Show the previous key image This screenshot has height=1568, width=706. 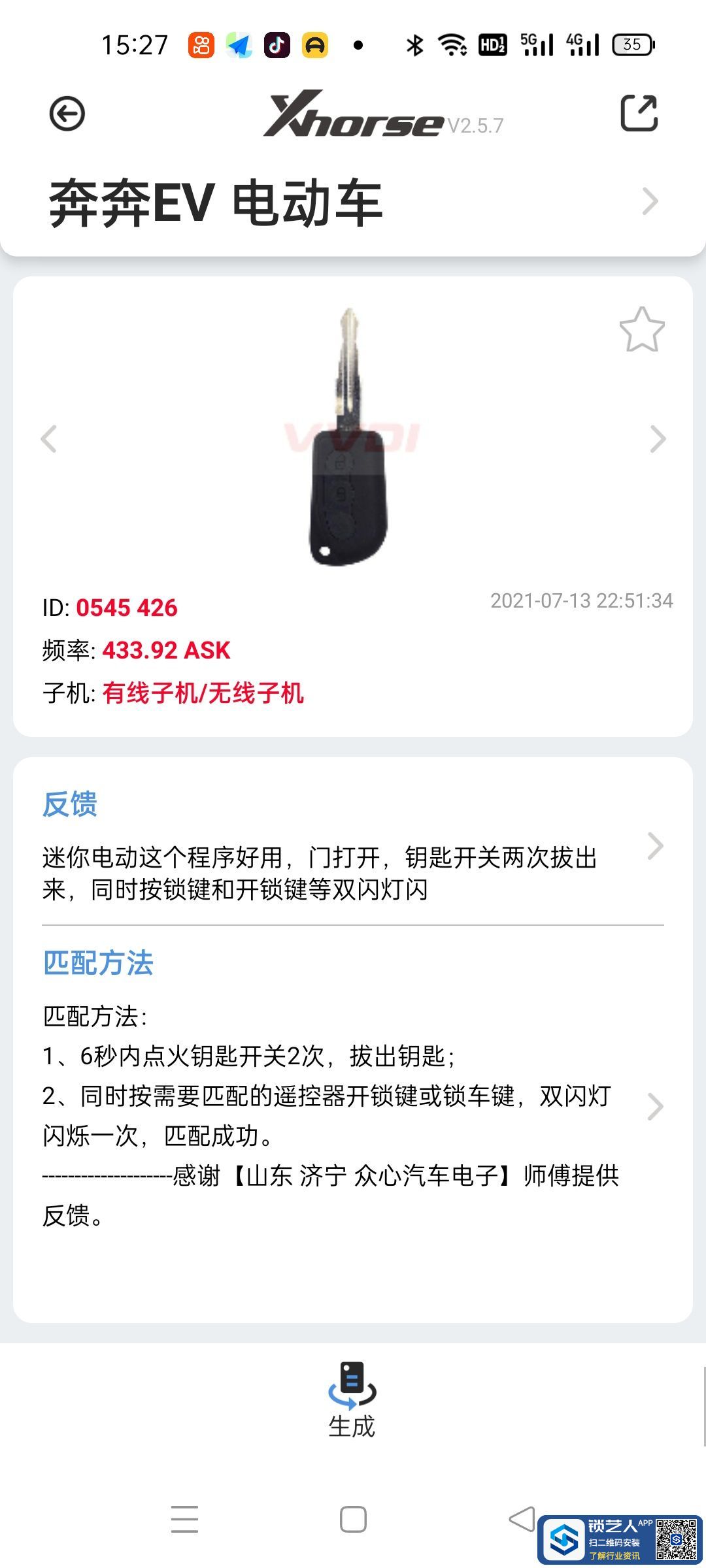49,438
